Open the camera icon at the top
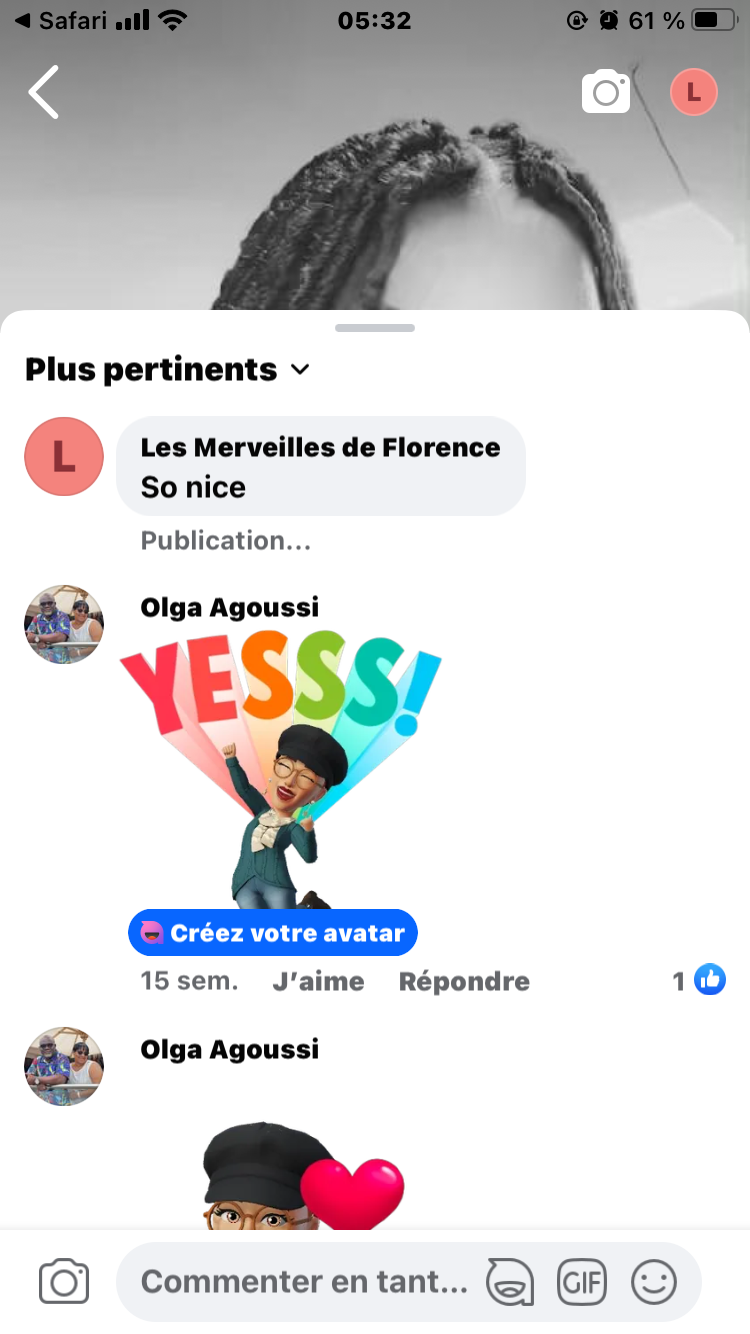Viewport: 750px width, 1334px height. pyautogui.click(x=606, y=92)
